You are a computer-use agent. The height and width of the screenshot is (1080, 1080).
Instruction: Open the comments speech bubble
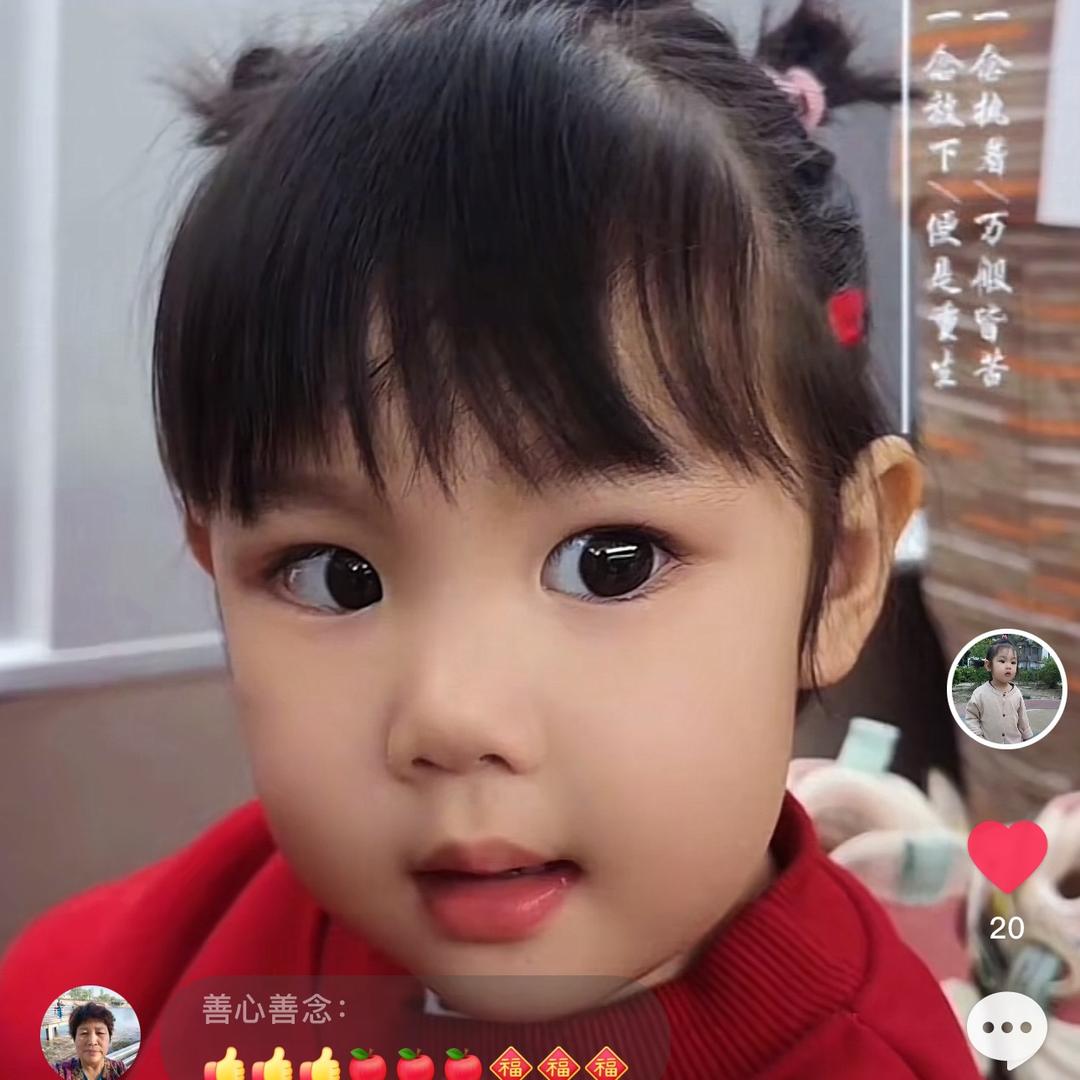[x=1007, y=1028]
